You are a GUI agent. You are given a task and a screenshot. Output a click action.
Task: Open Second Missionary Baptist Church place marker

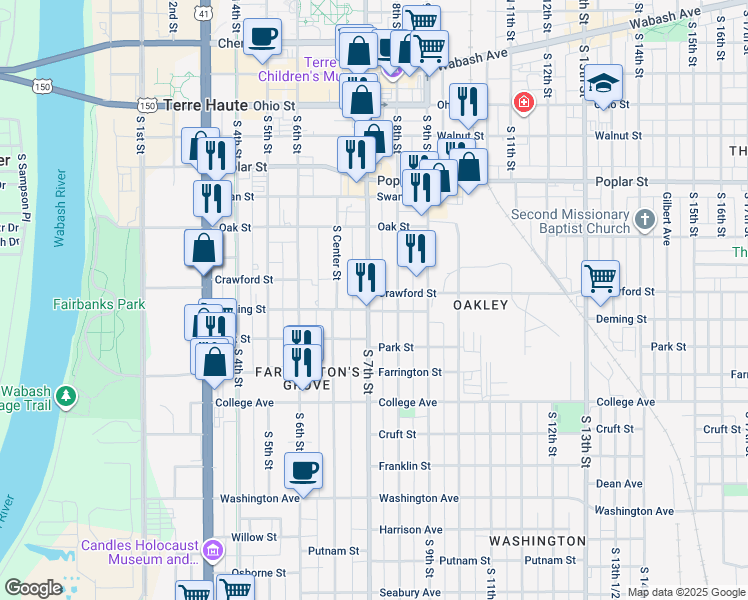coord(645,220)
